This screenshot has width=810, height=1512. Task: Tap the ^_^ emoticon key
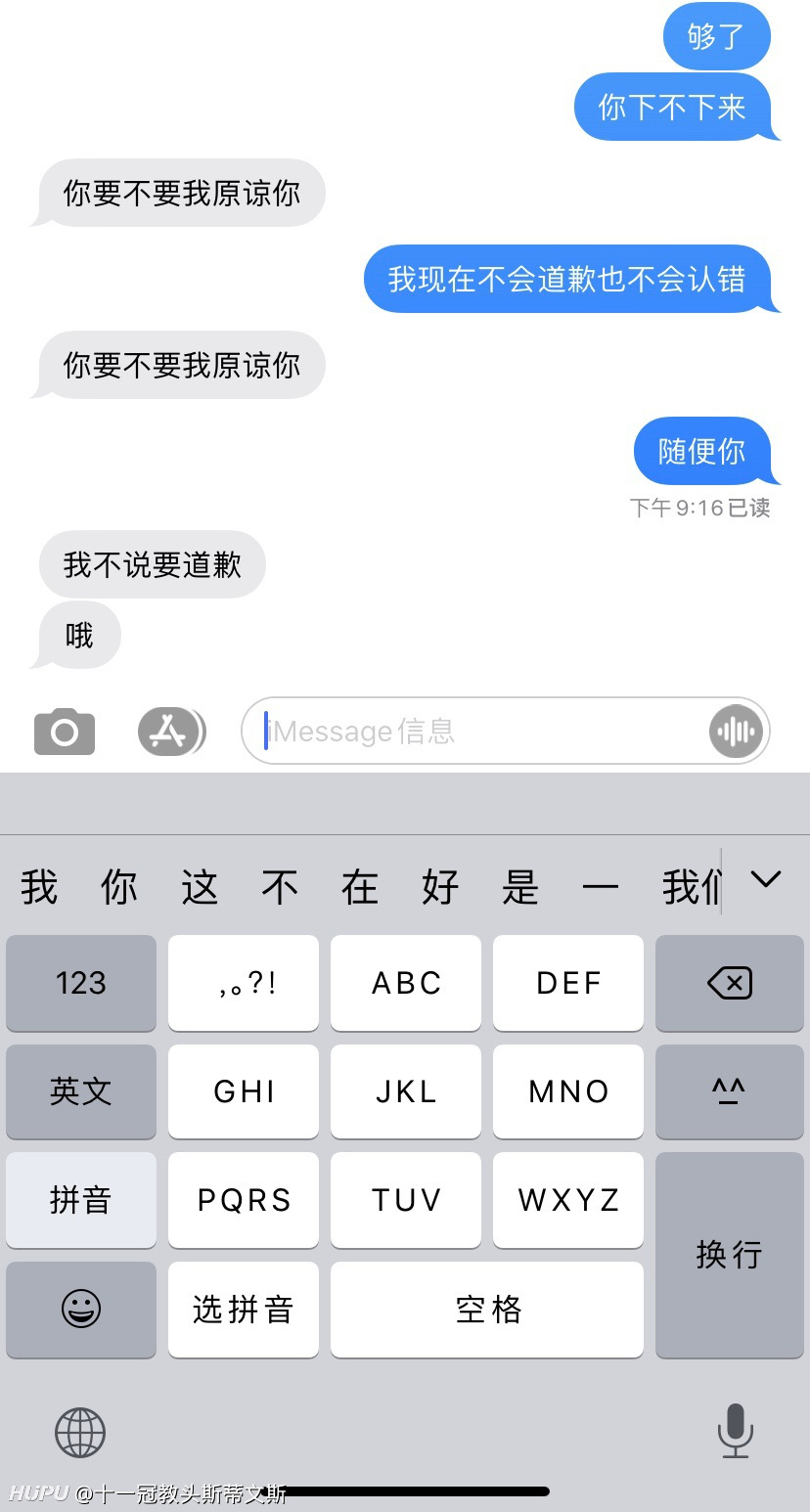pyautogui.click(x=730, y=1091)
